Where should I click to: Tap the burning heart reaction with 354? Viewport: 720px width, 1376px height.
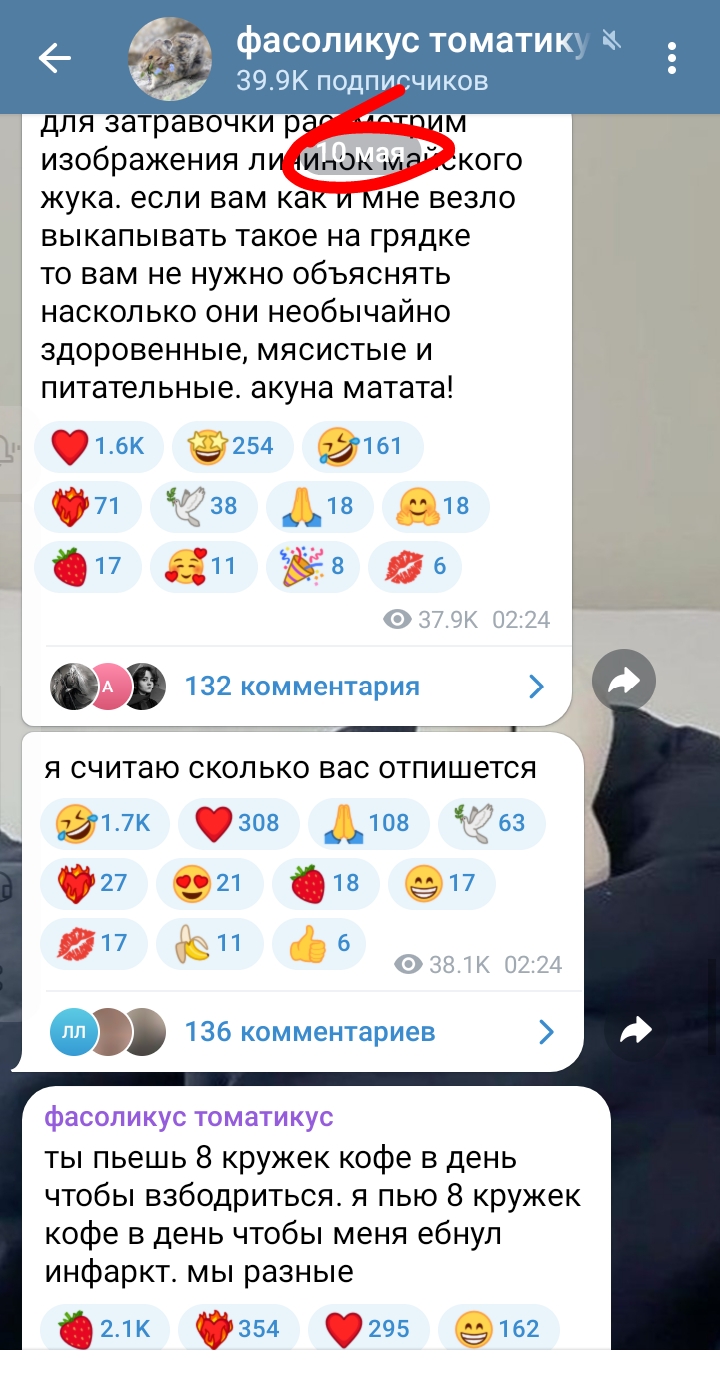(x=237, y=1329)
